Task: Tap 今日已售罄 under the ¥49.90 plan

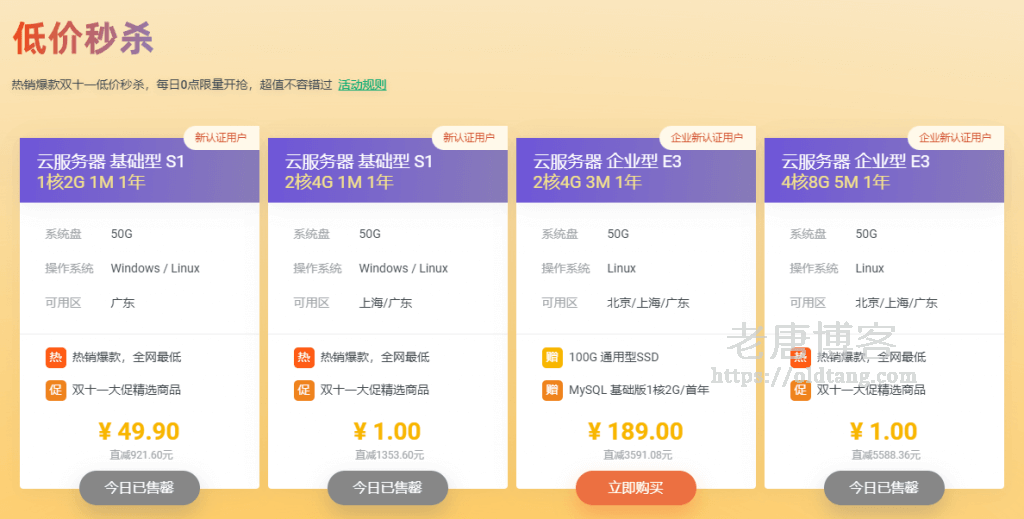Action: [140, 488]
